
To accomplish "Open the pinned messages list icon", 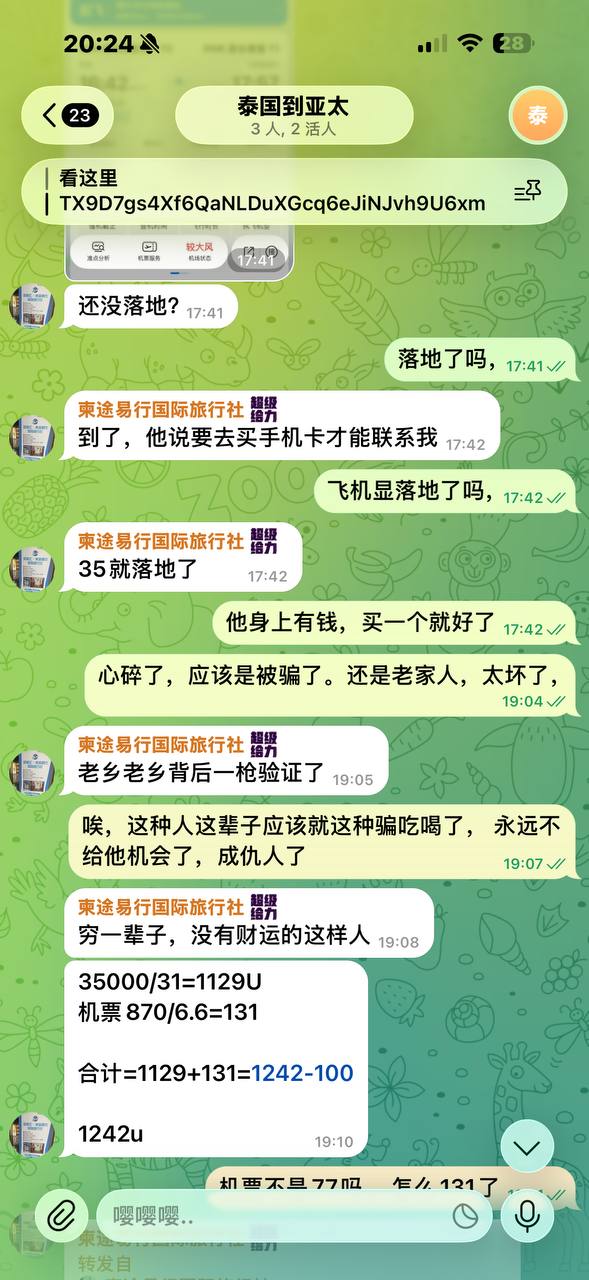I will tap(528, 191).
